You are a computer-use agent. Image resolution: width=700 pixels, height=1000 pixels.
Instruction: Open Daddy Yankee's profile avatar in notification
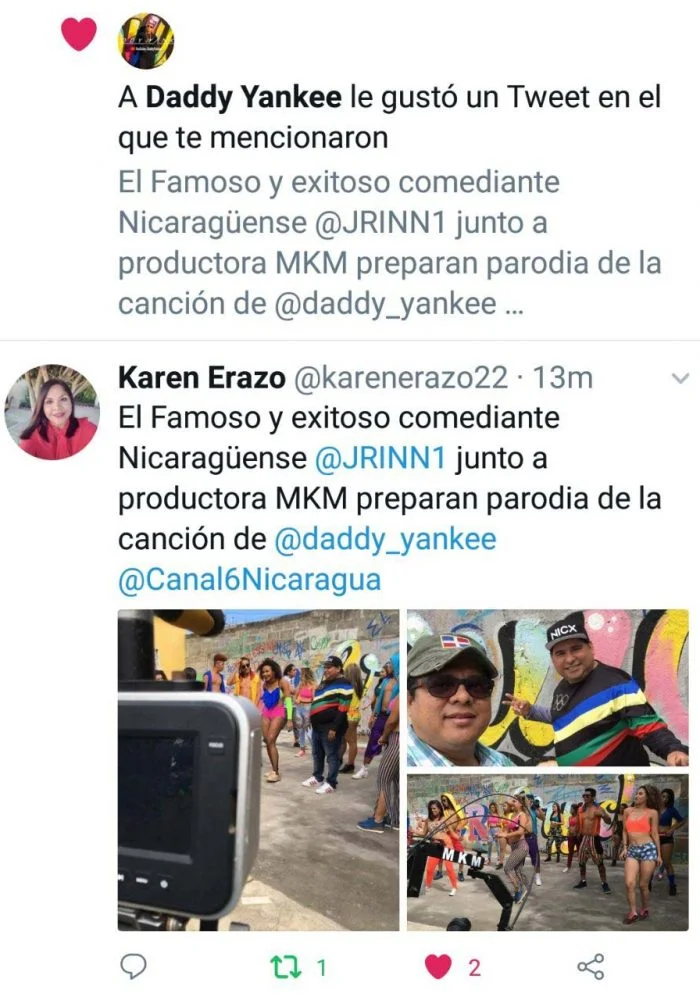[146, 41]
